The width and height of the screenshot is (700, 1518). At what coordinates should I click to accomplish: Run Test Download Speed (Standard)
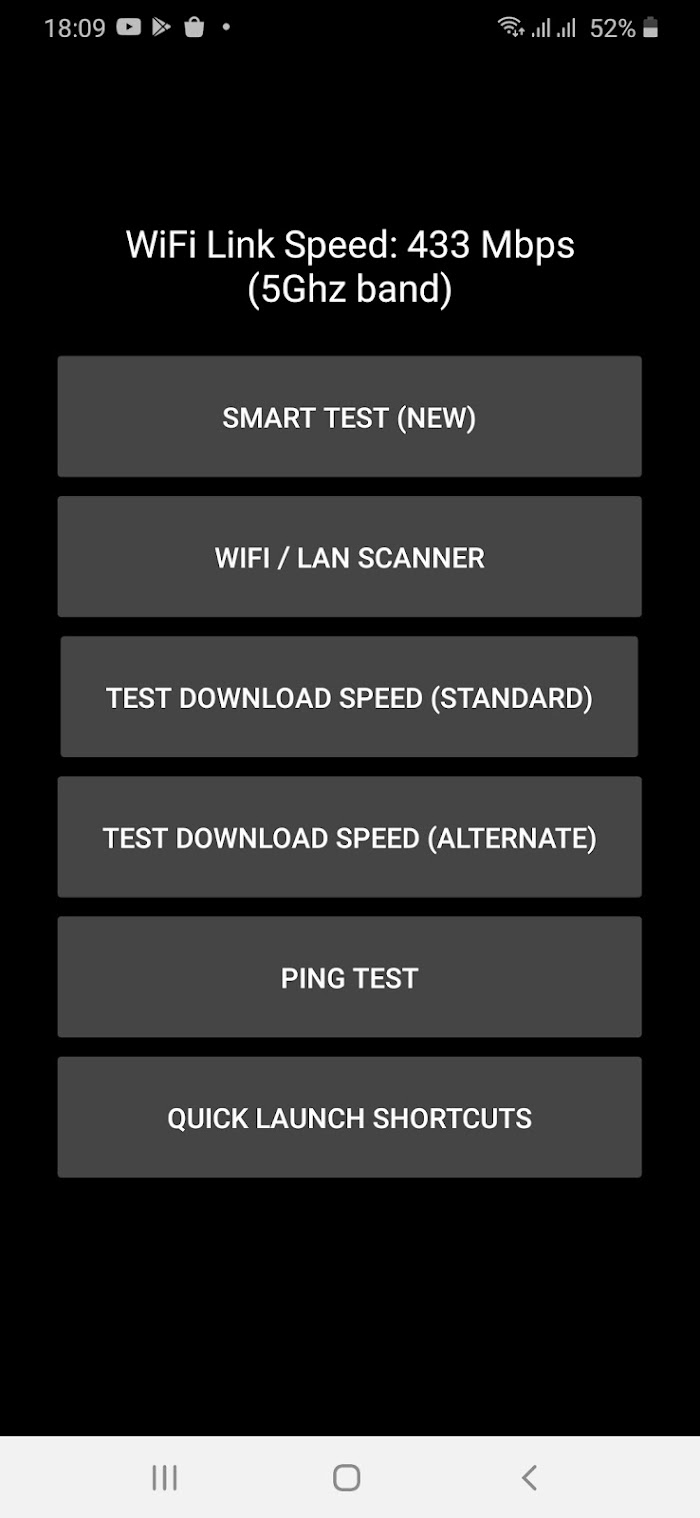[349, 697]
